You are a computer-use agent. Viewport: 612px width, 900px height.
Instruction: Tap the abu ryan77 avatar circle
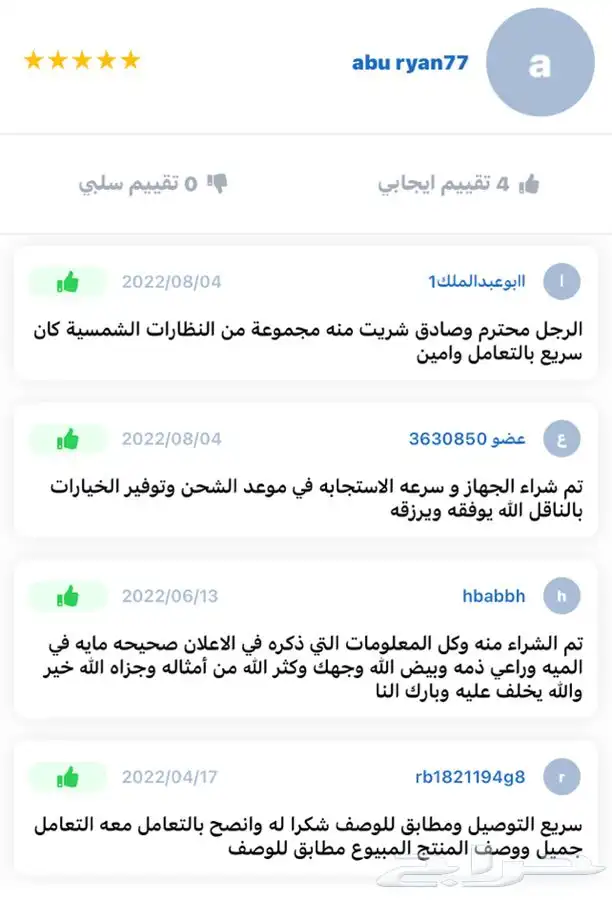[x=540, y=62]
